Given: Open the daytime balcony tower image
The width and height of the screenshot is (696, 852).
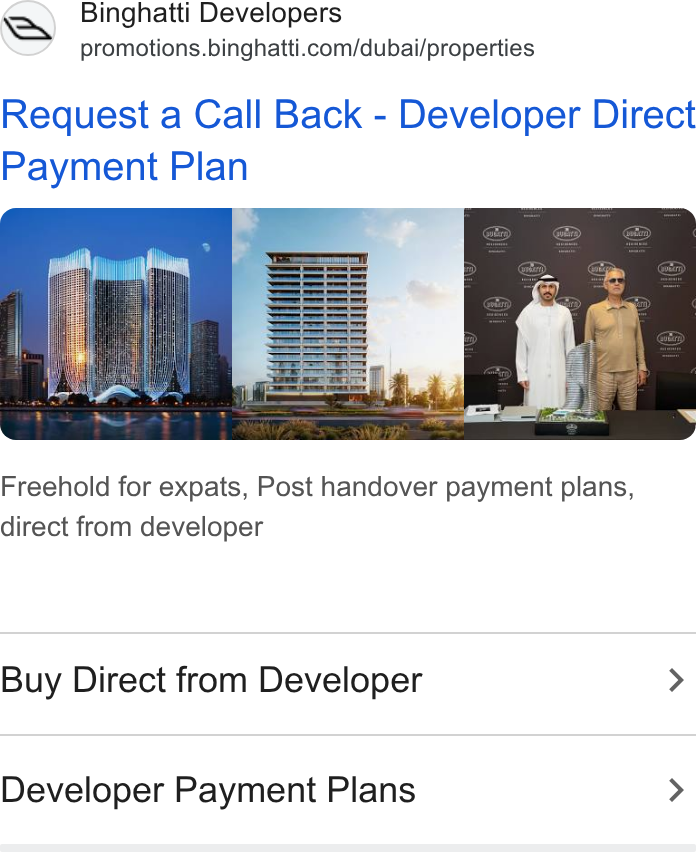Looking at the screenshot, I should [348, 324].
